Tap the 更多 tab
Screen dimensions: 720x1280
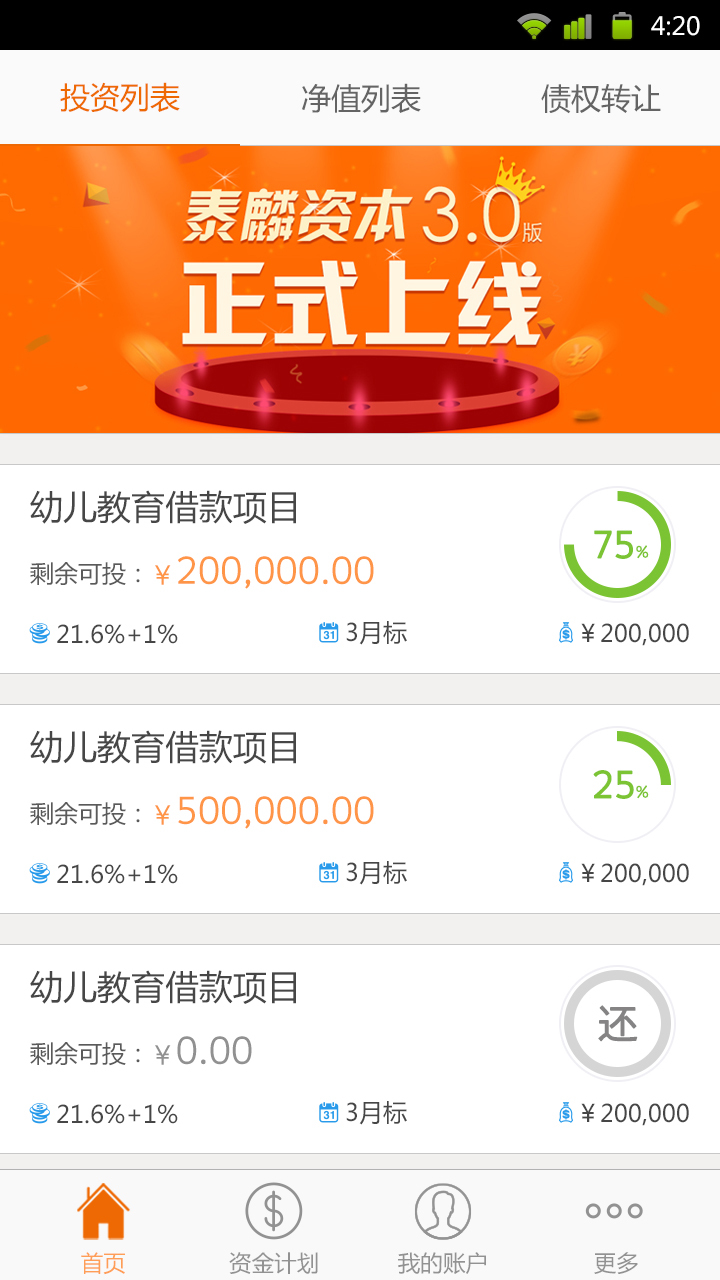click(x=615, y=1227)
